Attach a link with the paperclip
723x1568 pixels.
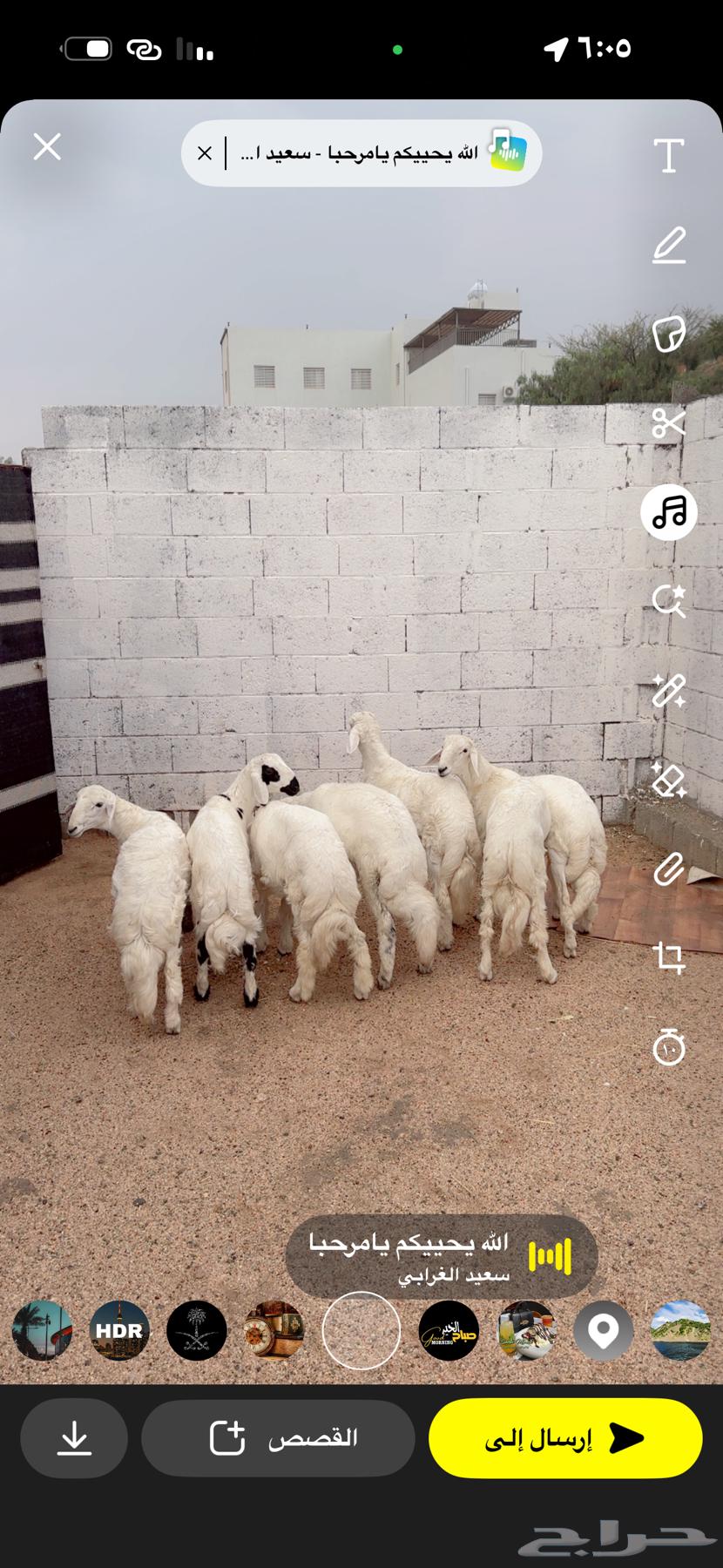coord(669,869)
